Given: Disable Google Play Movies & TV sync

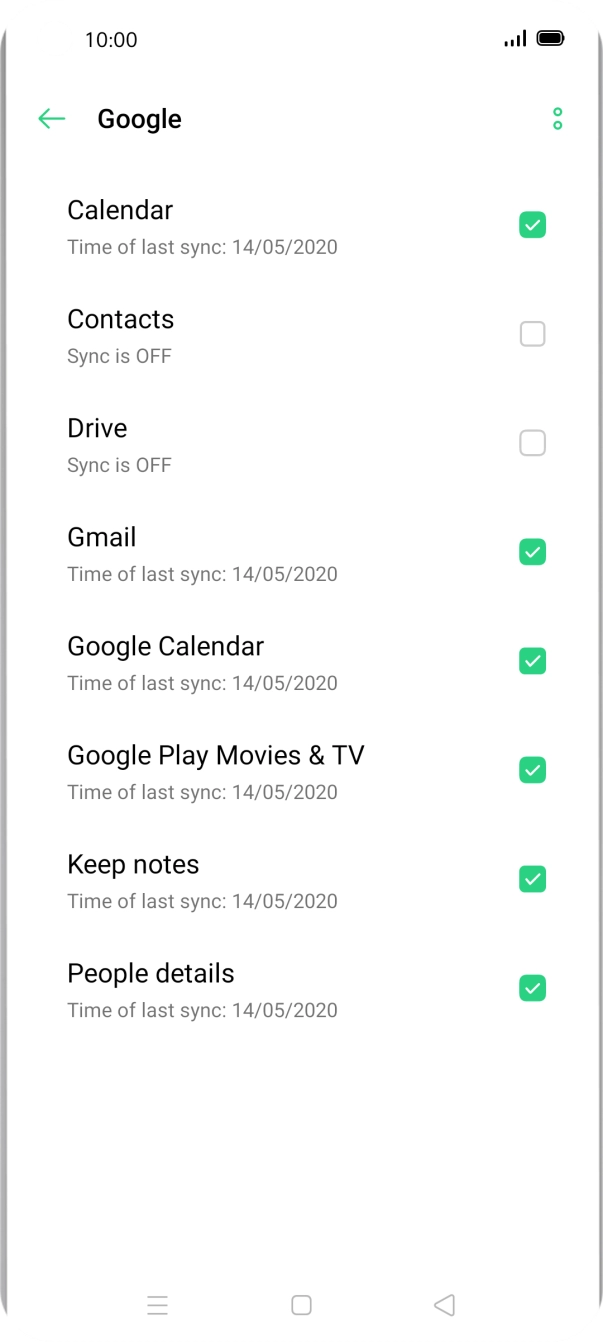Looking at the screenshot, I should pyautogui.click(x=532, y=770).
